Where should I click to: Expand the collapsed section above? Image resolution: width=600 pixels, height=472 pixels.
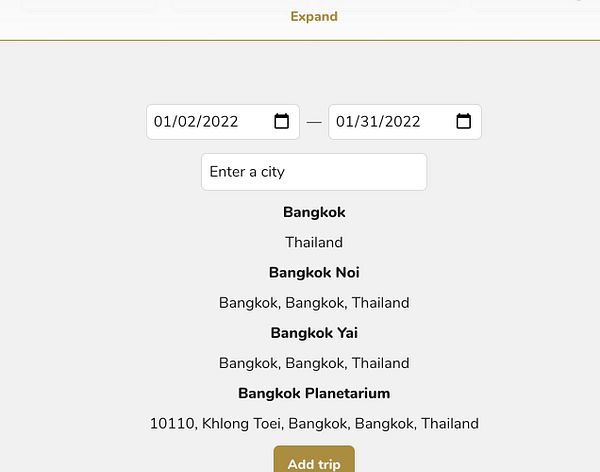(x=314, y=16)
